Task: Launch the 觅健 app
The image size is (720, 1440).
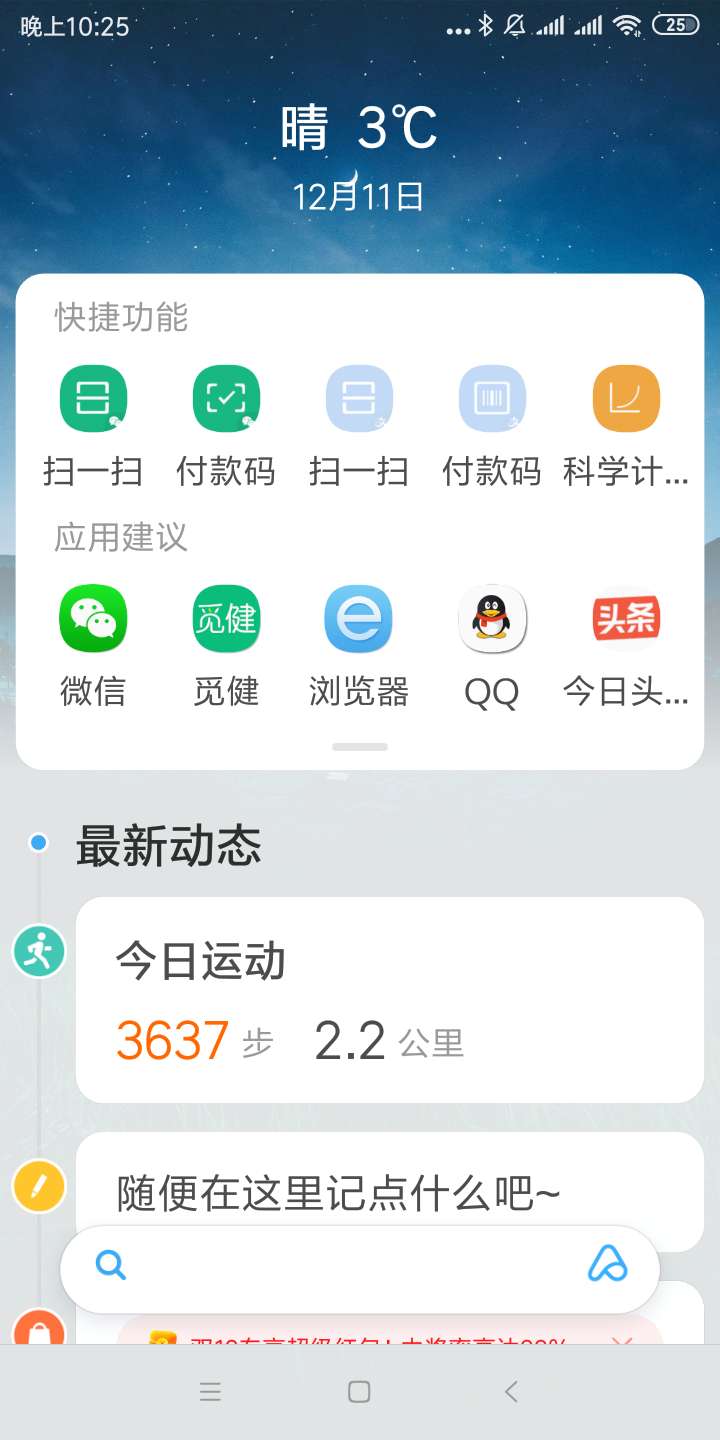Action: coord(225,618)
